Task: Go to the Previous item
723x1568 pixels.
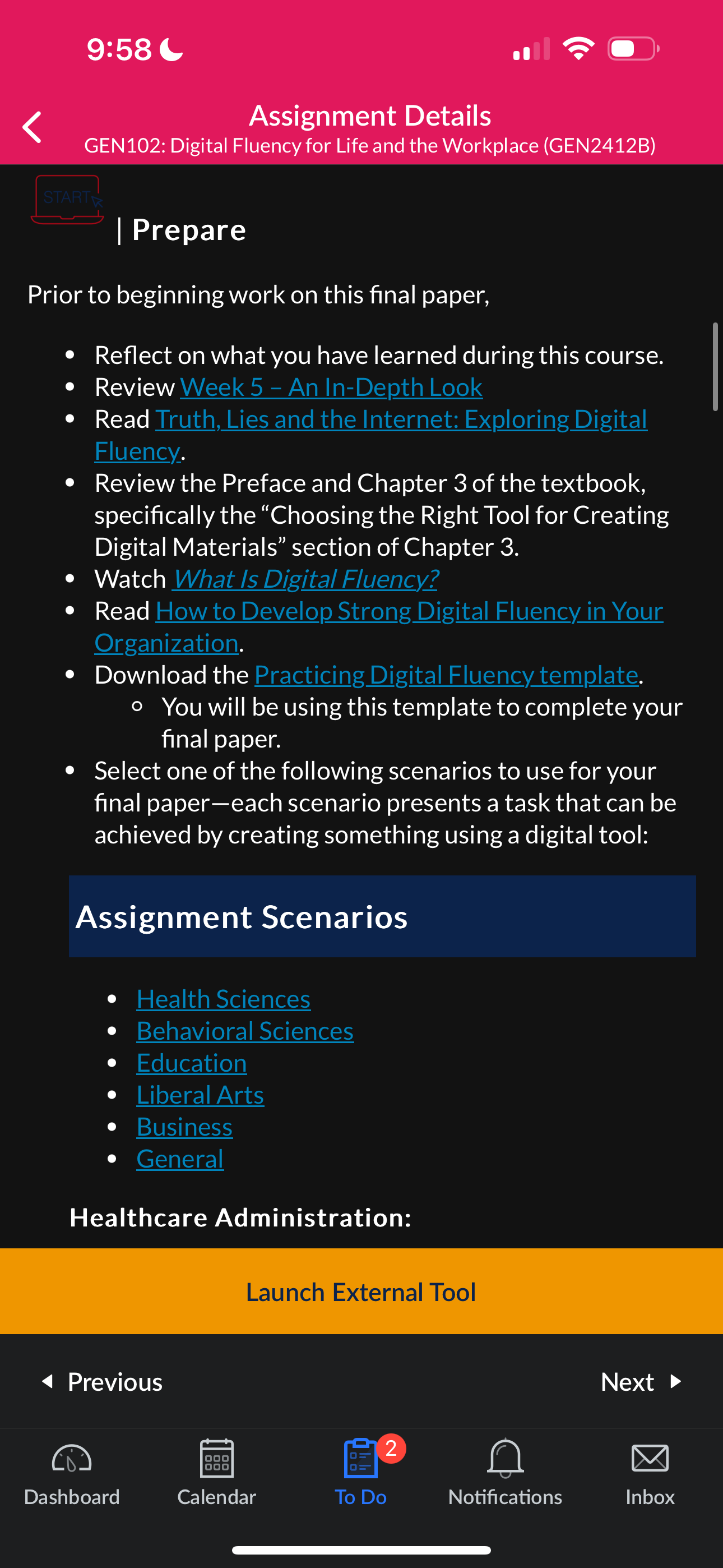Action: click(x=102, y=1381)
